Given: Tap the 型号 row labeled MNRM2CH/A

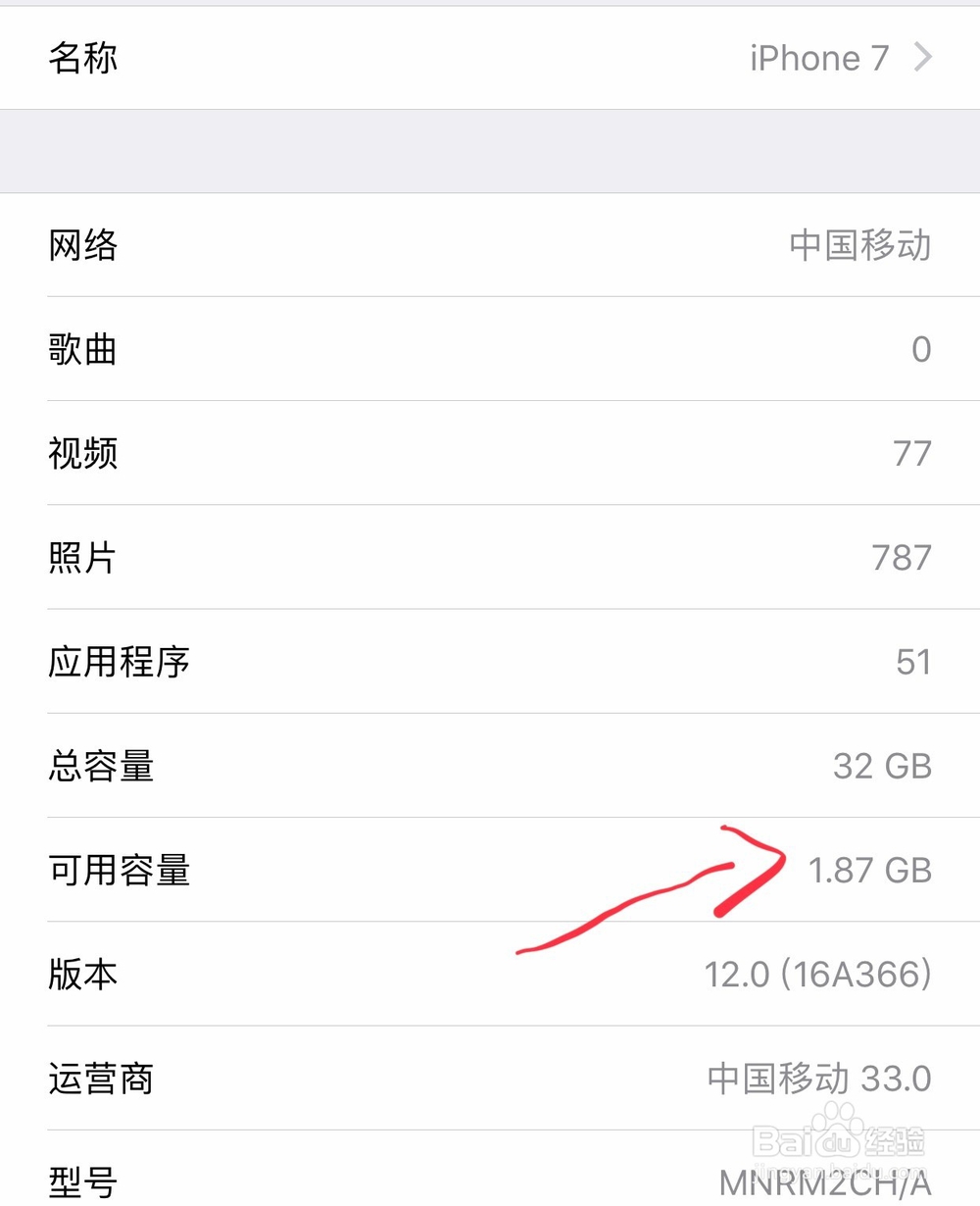Looking at the screenshot, I should 490,1182.
